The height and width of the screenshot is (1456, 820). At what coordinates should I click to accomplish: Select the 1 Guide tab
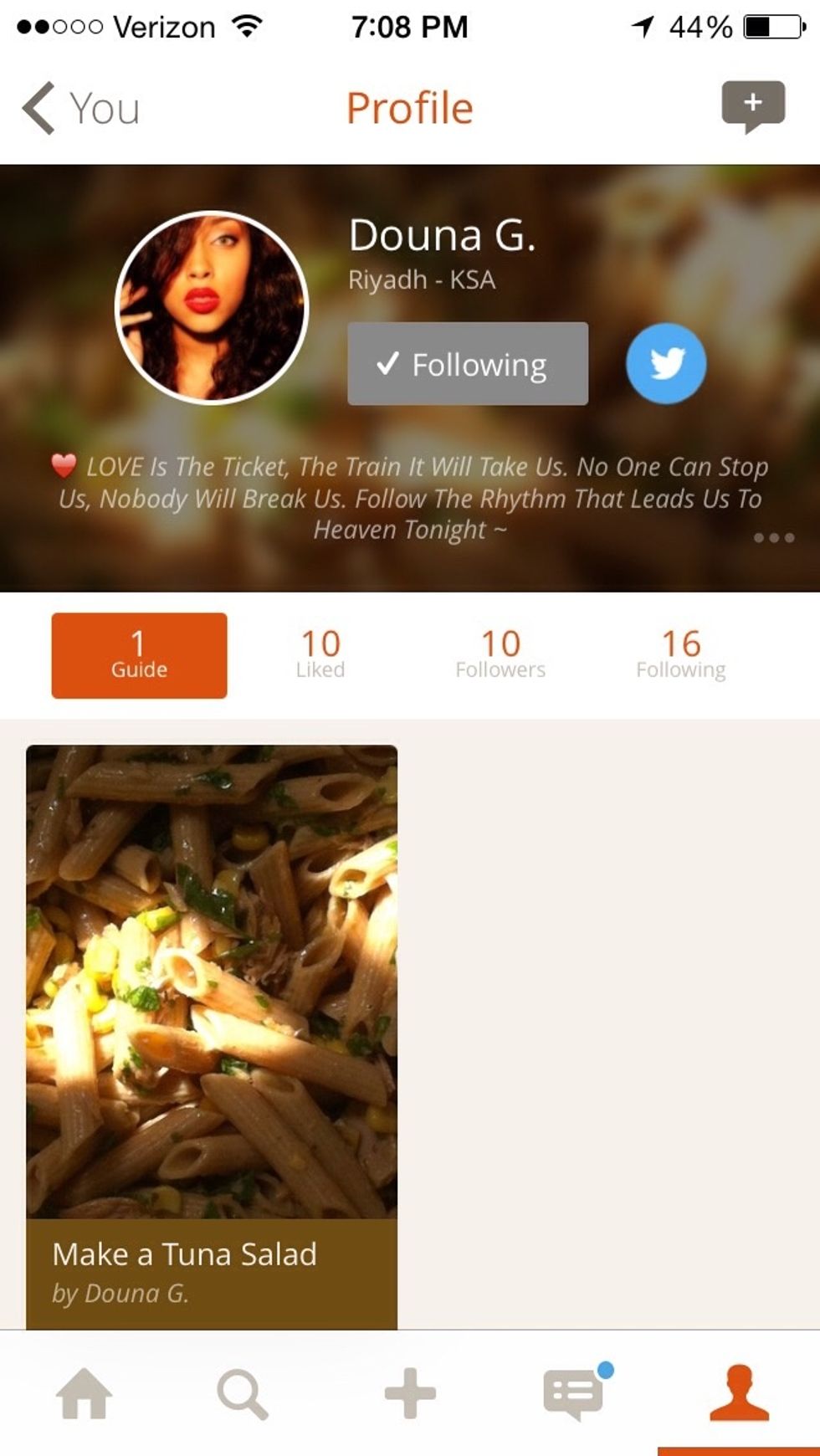139,655
